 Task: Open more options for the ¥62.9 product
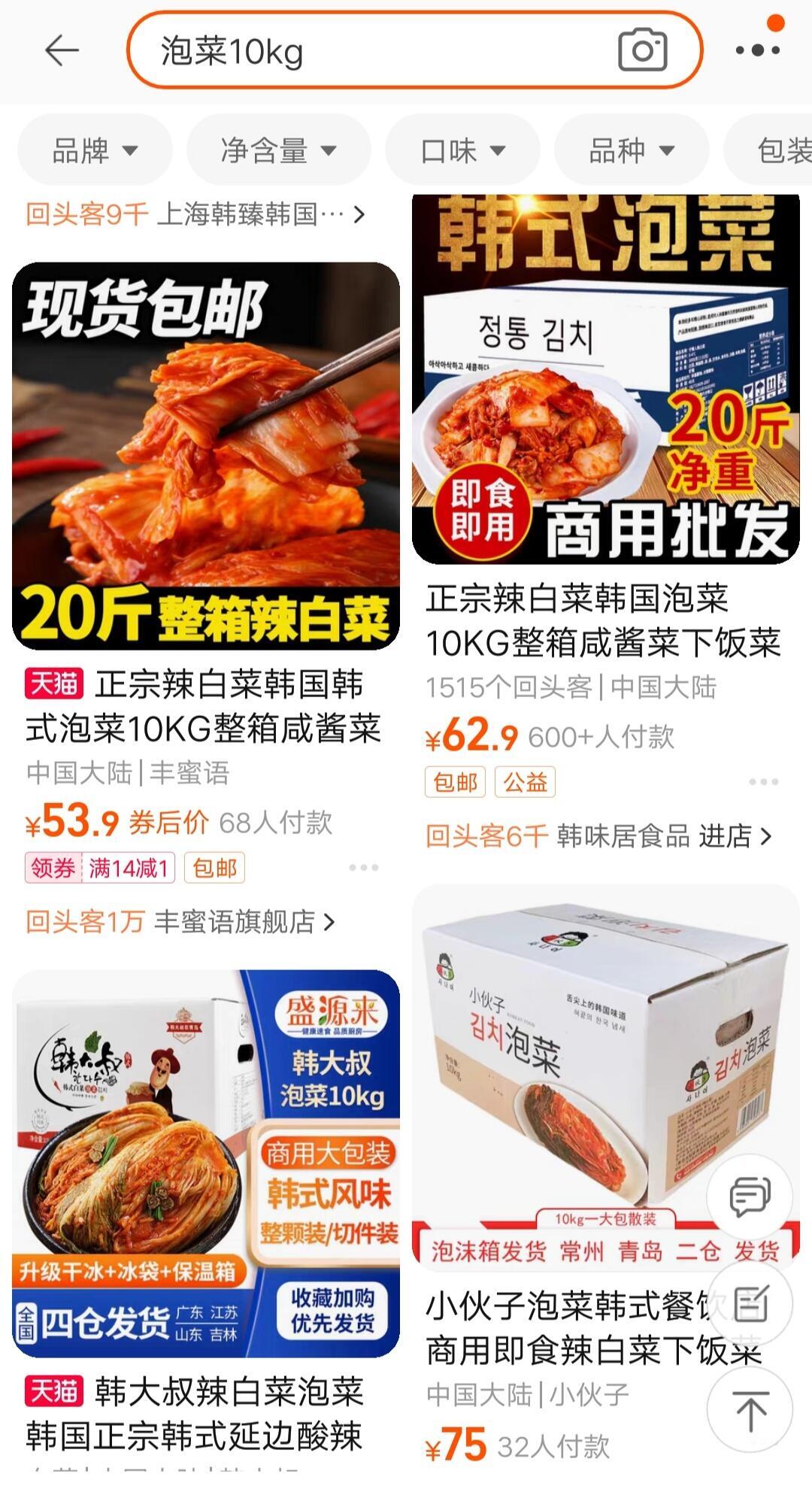coord(764,782)
